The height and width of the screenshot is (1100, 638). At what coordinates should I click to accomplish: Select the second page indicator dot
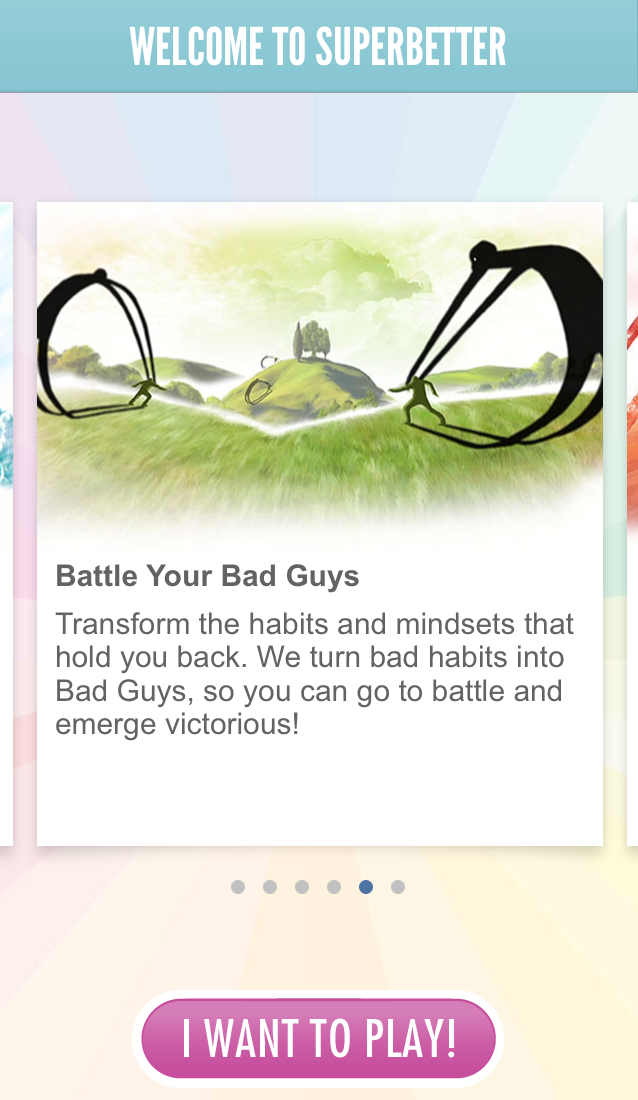click(270, 887)
